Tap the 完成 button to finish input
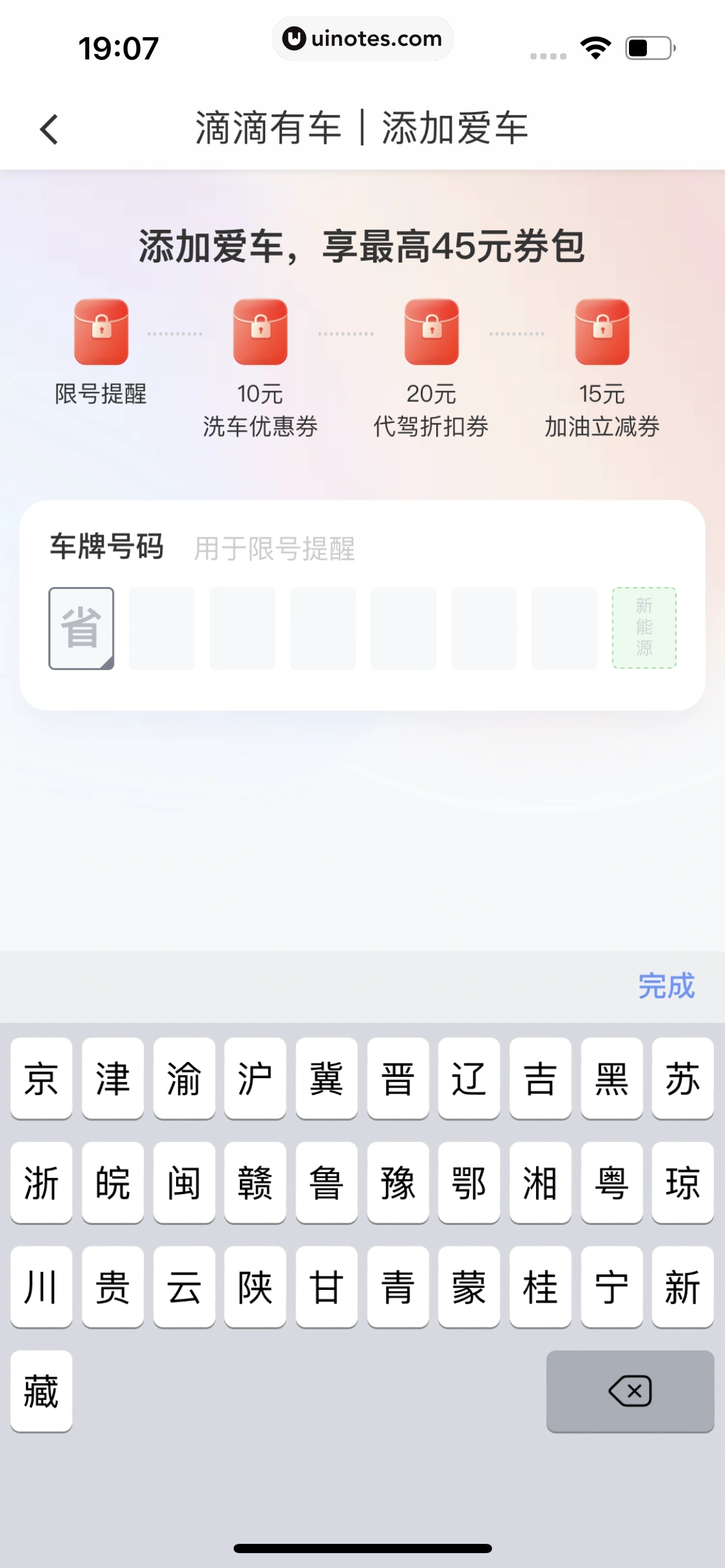The image size is (725, 1568). tap(668, 986)
